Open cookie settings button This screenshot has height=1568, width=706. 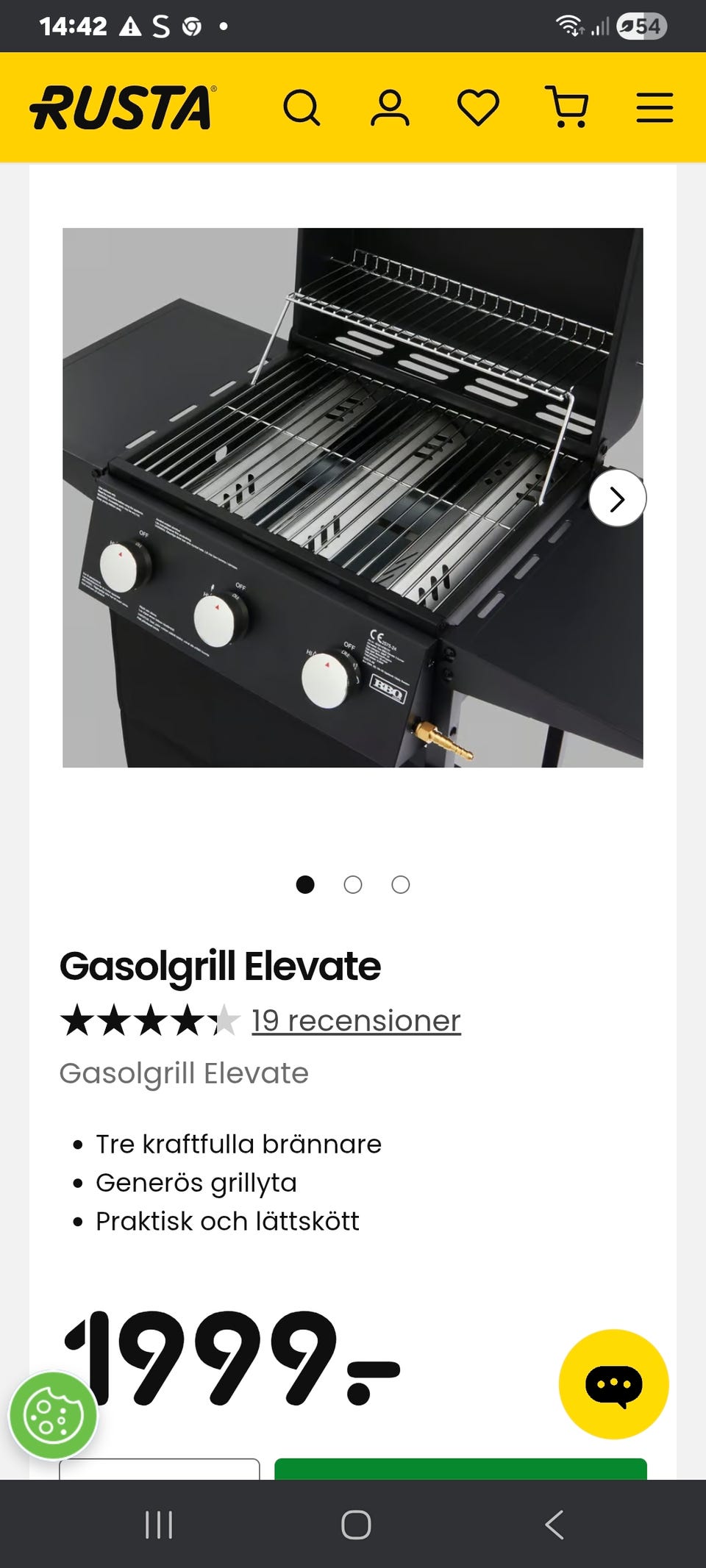(52, 1415)
